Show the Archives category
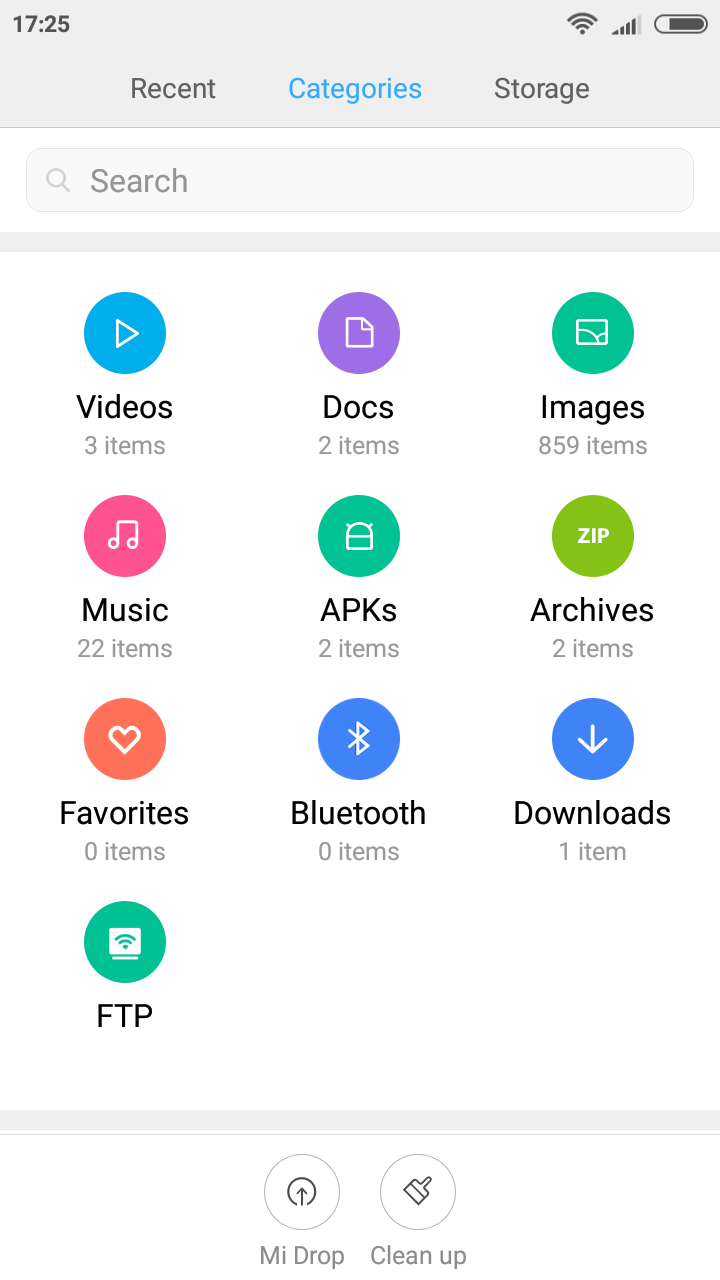Screen dimensions: 720x1280 tap(593, 537)
